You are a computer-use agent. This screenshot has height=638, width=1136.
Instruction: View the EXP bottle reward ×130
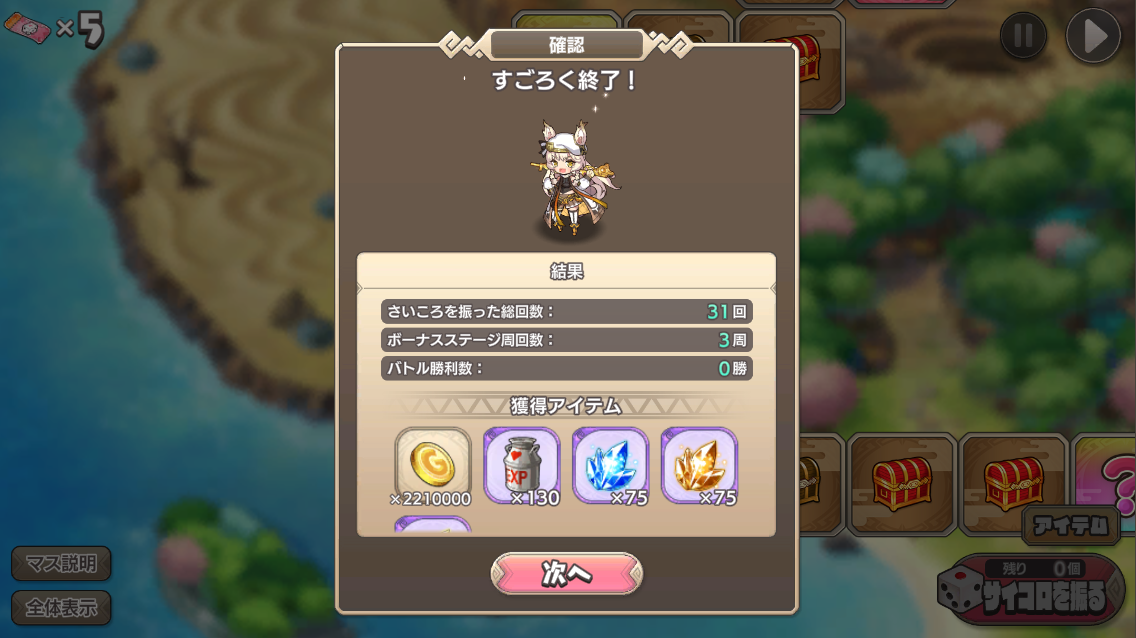click(x=522, y=465)
